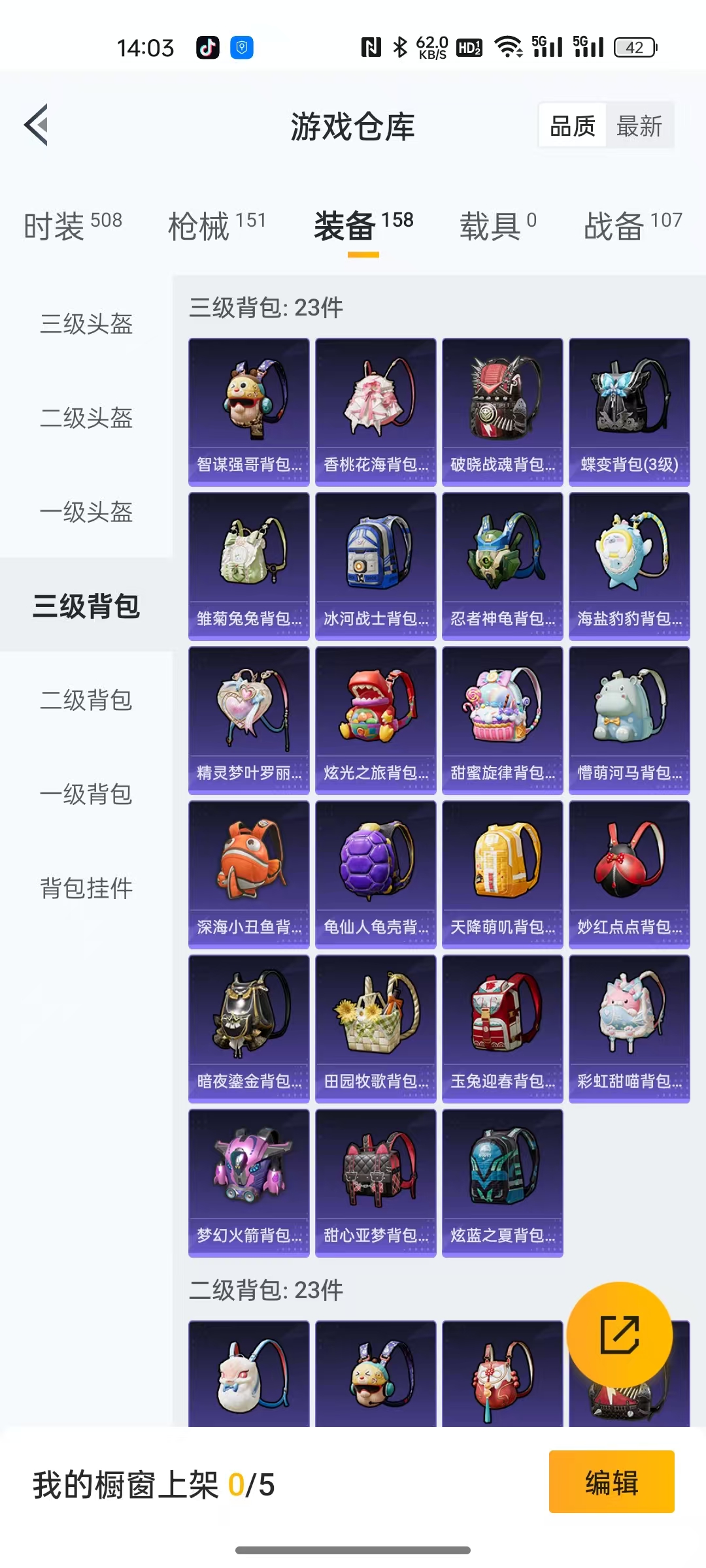Select 二级头盔 in the side menu
Image resolution: width=706 pixels, height=1568 pixels.
(x=86, y=418)
